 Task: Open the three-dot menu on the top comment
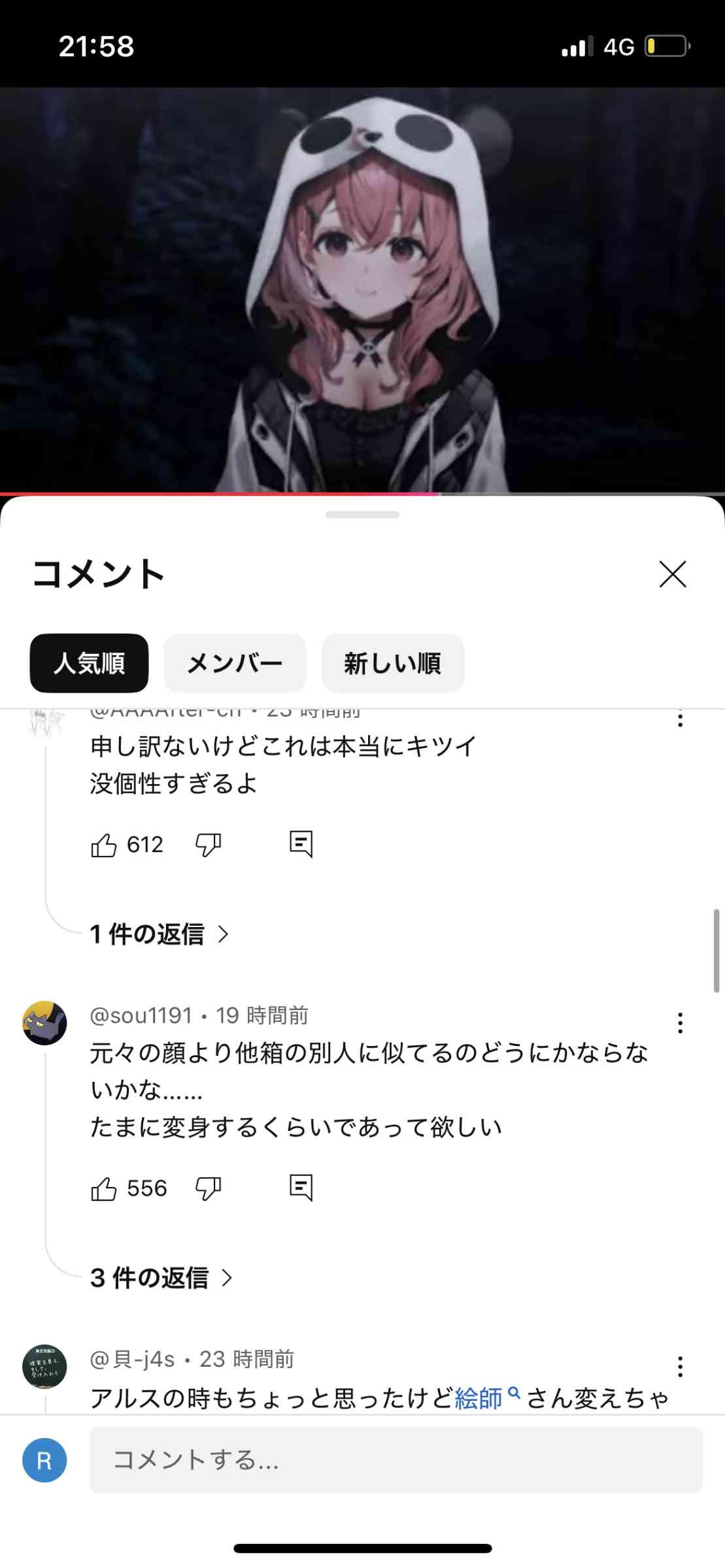coord(681,719)
